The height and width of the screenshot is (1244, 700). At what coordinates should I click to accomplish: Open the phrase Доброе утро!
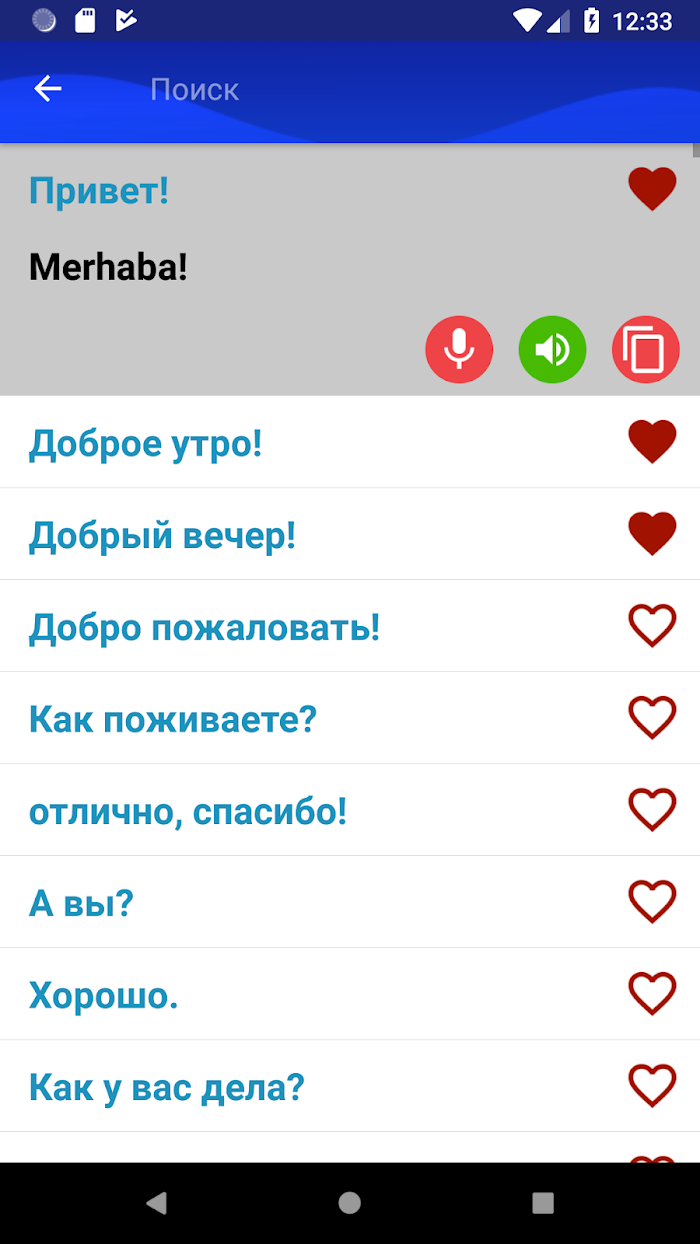tap(146, 443)
